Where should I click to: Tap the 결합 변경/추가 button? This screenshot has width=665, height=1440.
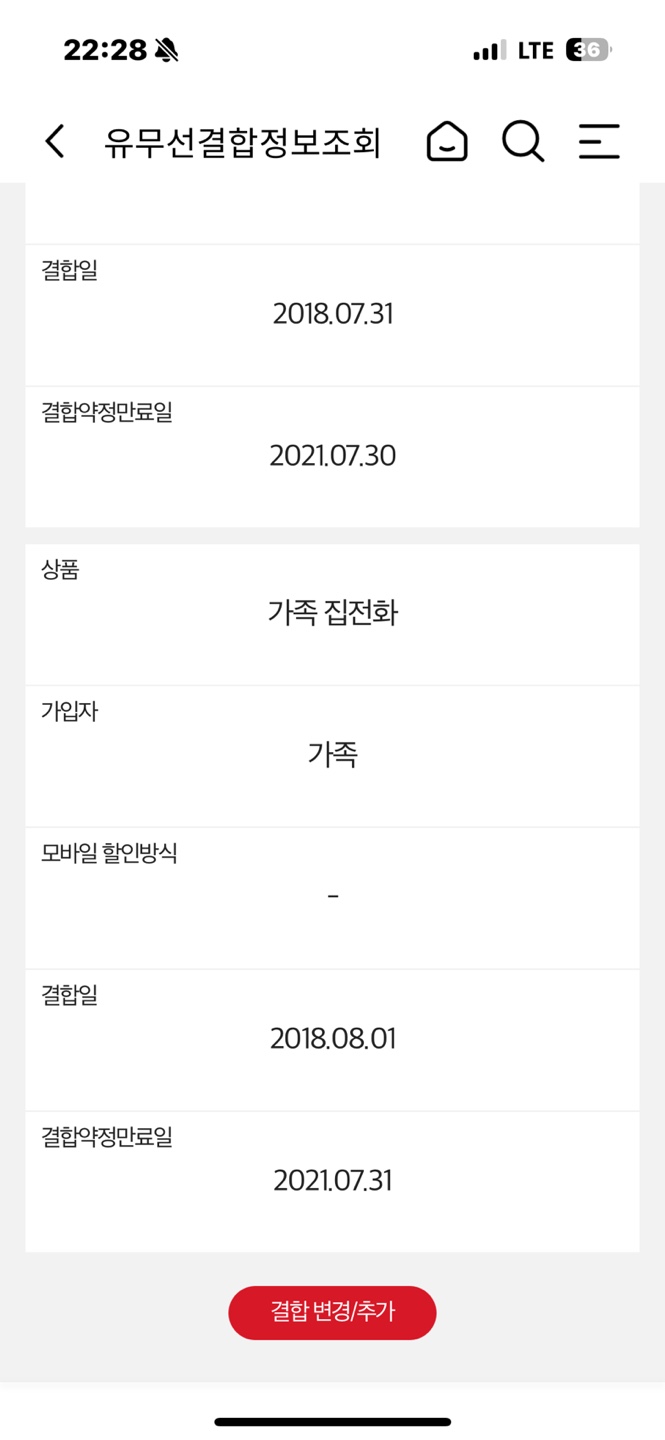332,1312
